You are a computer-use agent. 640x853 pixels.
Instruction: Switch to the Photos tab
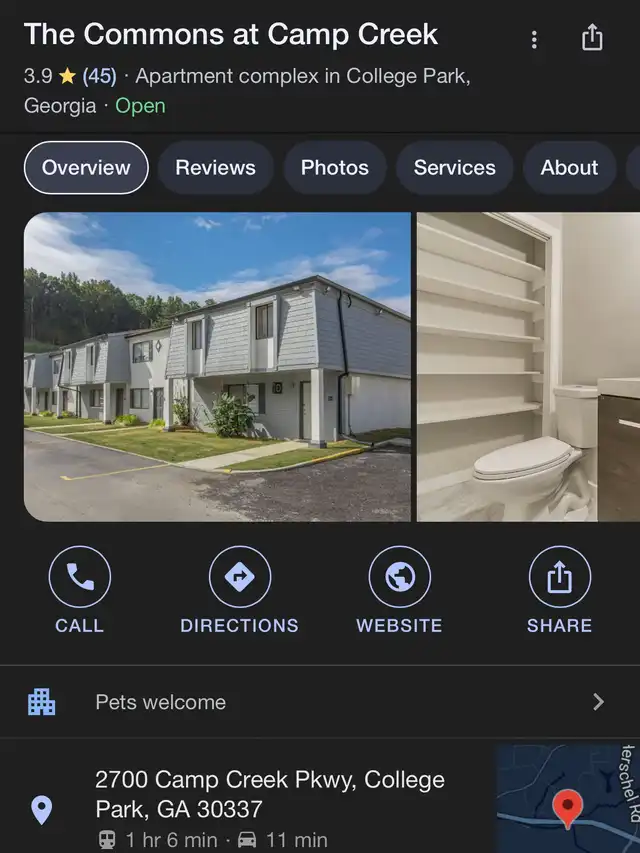pos(335,168)
